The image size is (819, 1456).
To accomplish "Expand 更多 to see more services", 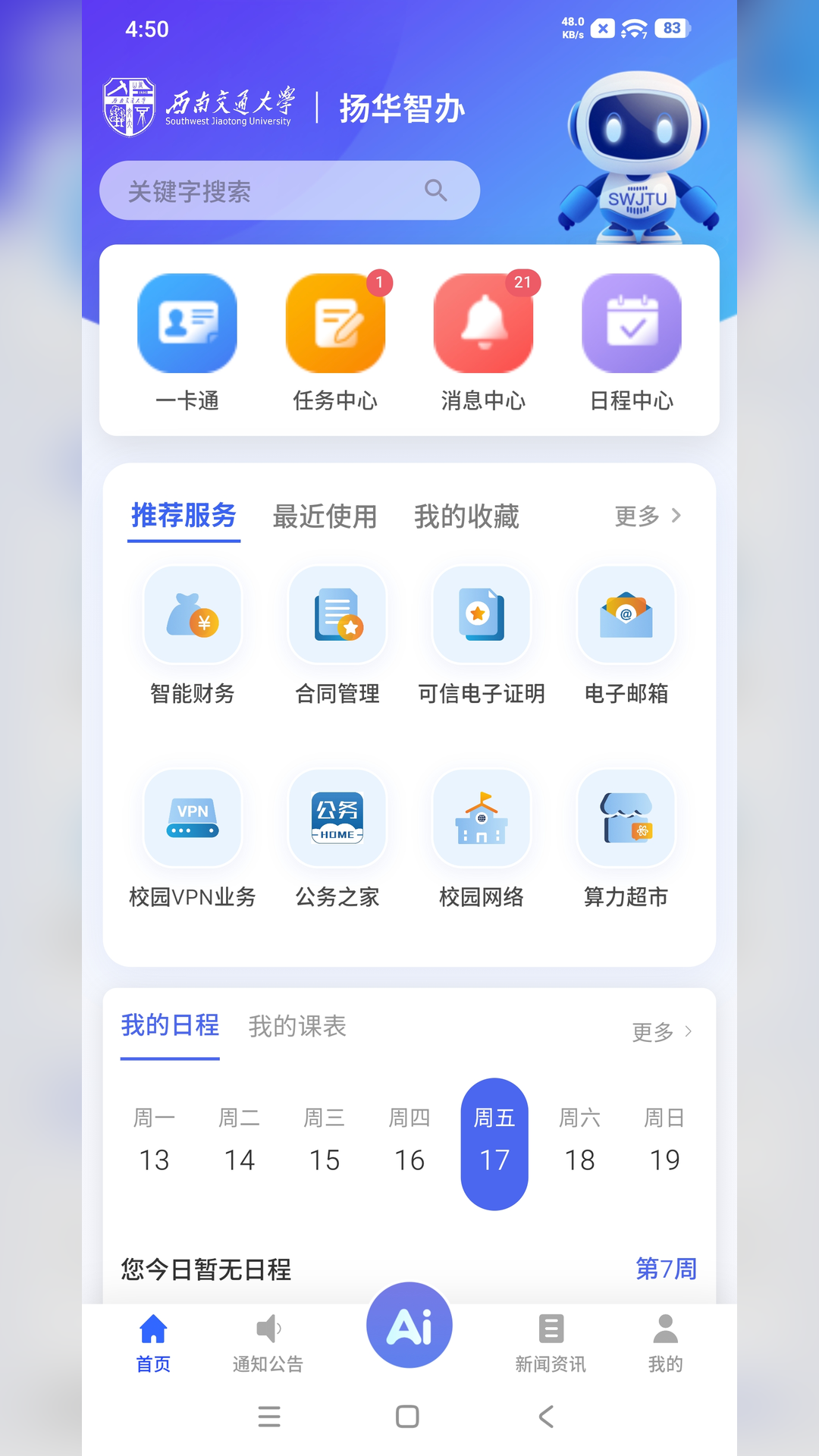I will pos(648,515).
